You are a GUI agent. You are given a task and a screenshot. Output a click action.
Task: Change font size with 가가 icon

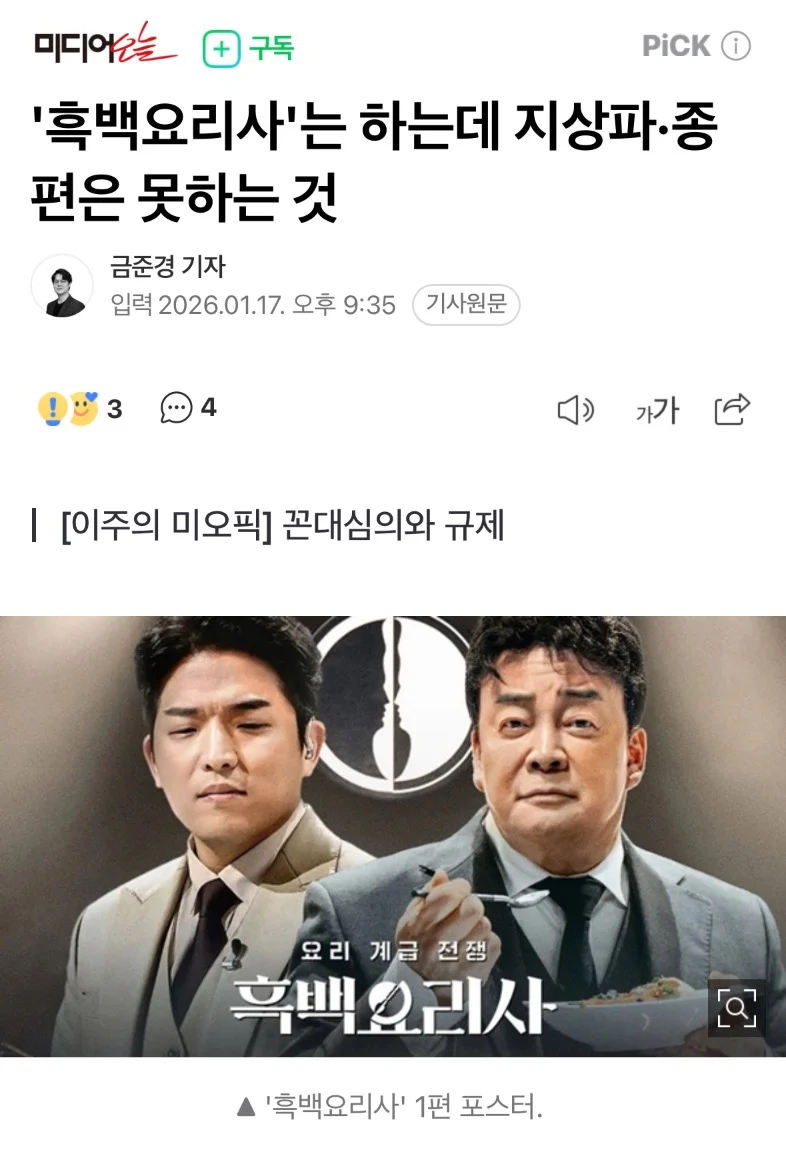(x=657, y=409)
